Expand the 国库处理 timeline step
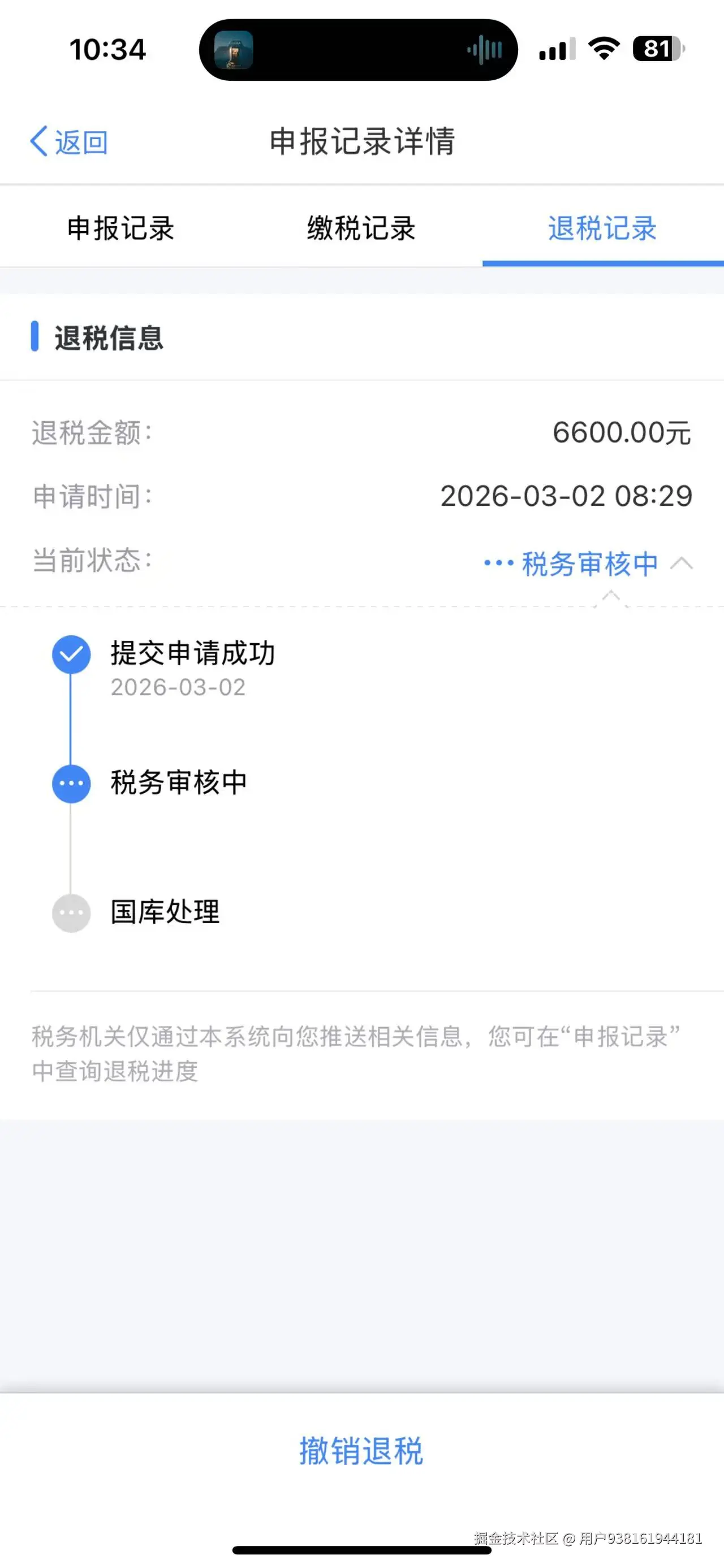Screen dimensions: 724x1568 (x=163, y=912)
